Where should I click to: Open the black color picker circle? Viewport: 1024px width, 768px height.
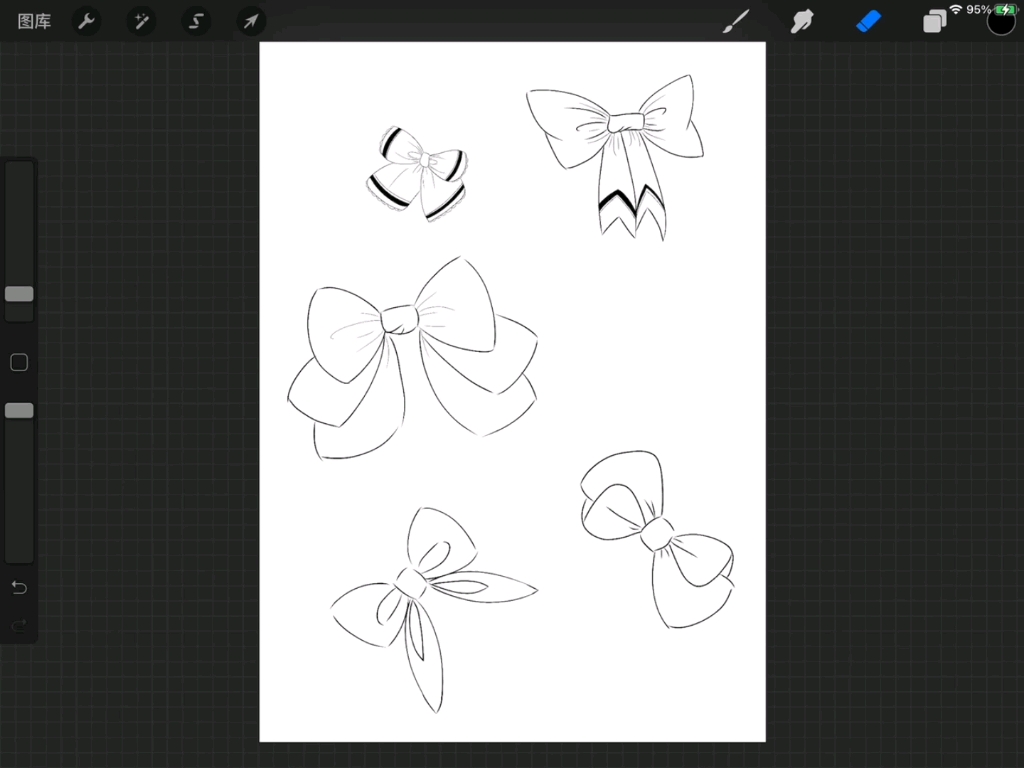click(x=1001, y=21)
